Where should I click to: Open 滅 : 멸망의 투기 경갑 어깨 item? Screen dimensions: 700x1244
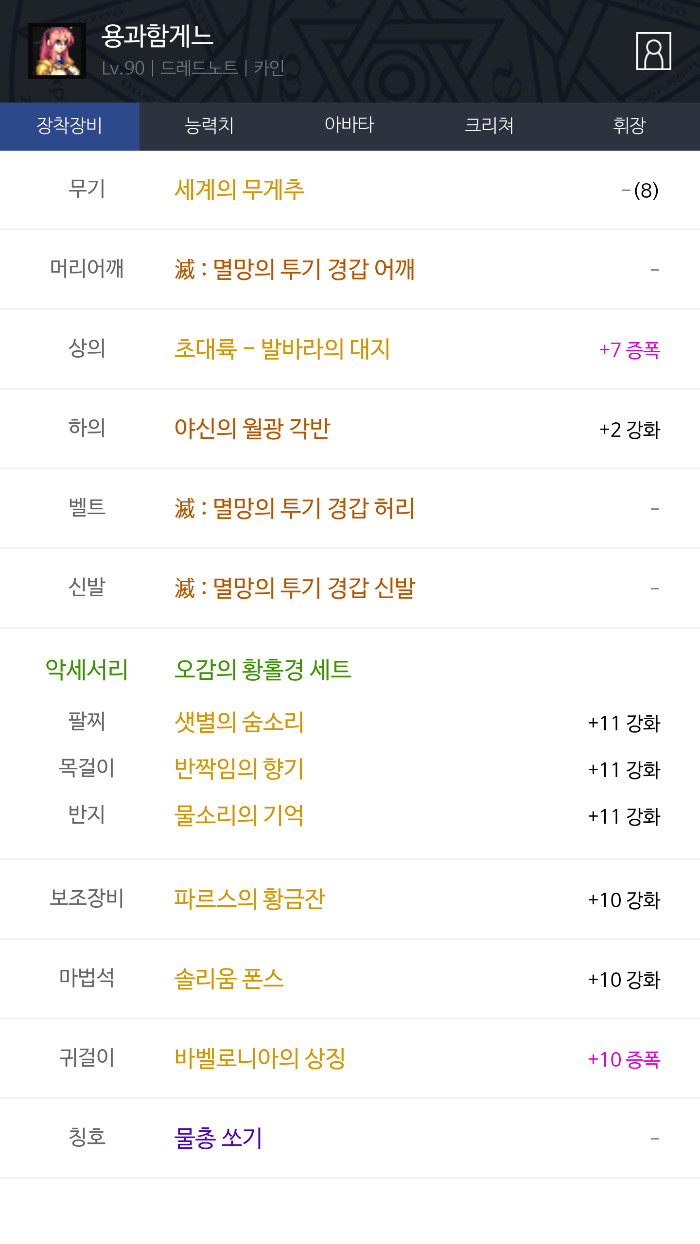tap(294, 269)
